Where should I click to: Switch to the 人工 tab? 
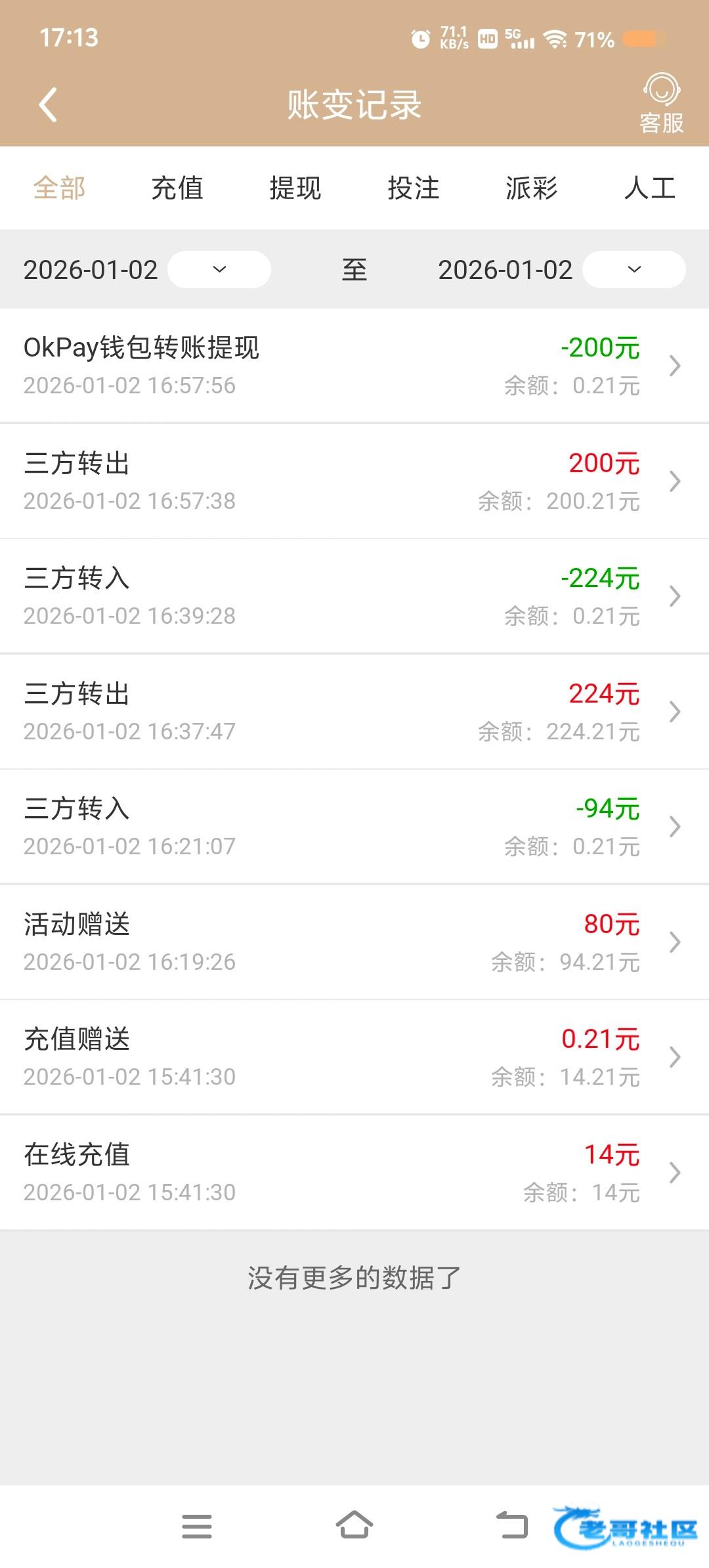coord(650,188)
